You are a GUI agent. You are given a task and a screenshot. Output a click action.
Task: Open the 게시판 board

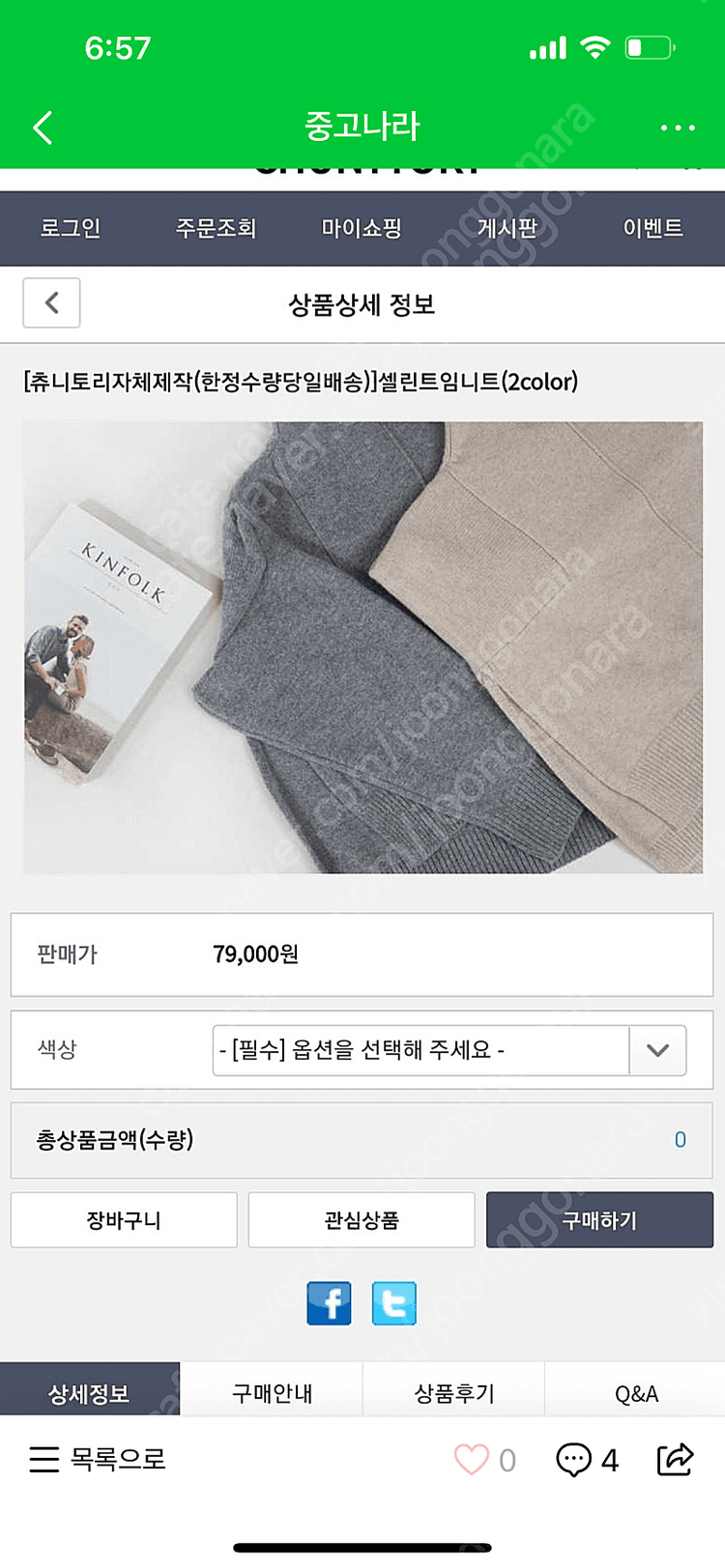pyautogui.click(x=507, y=228)
